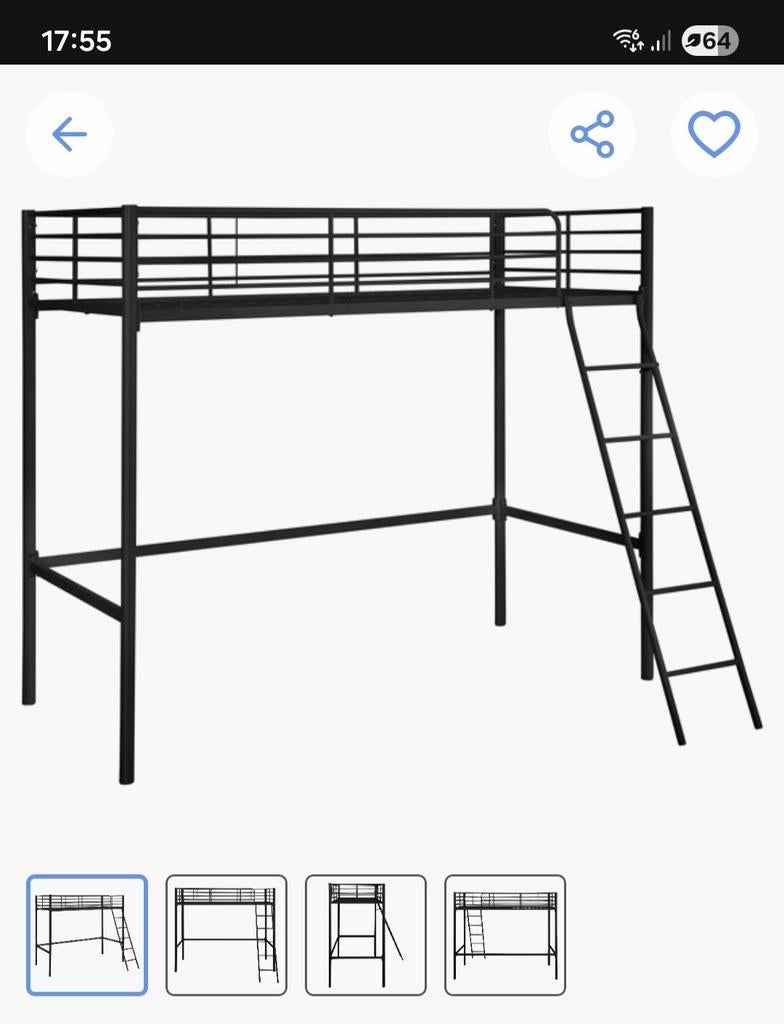Show the fourth thumbnail with left-side ladder
784x1024 pixels.
point(505,935)
